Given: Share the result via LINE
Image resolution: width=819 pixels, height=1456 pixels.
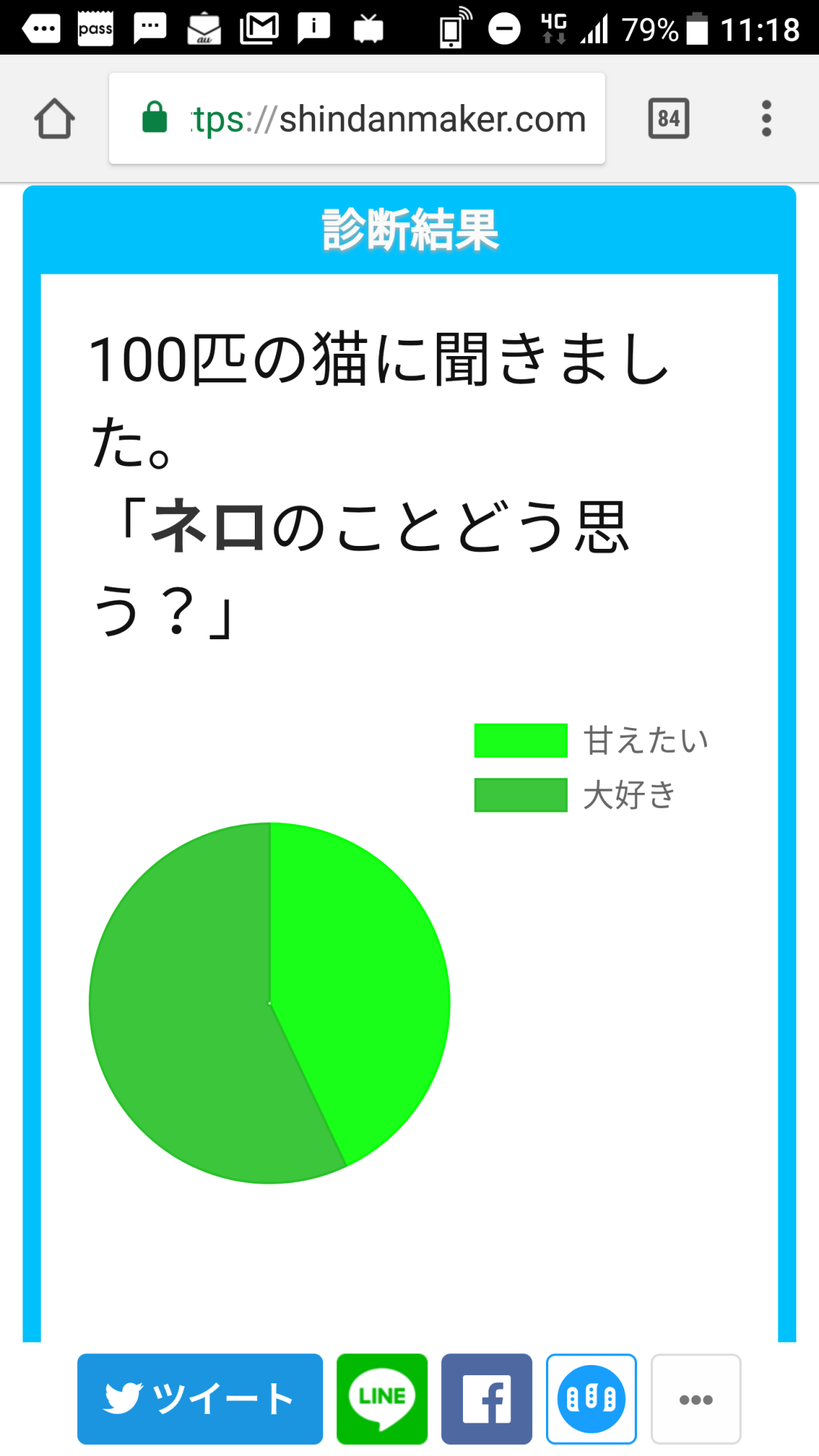Looking at the screenshot, I should pyautogui.click(x=382, y=1398).
